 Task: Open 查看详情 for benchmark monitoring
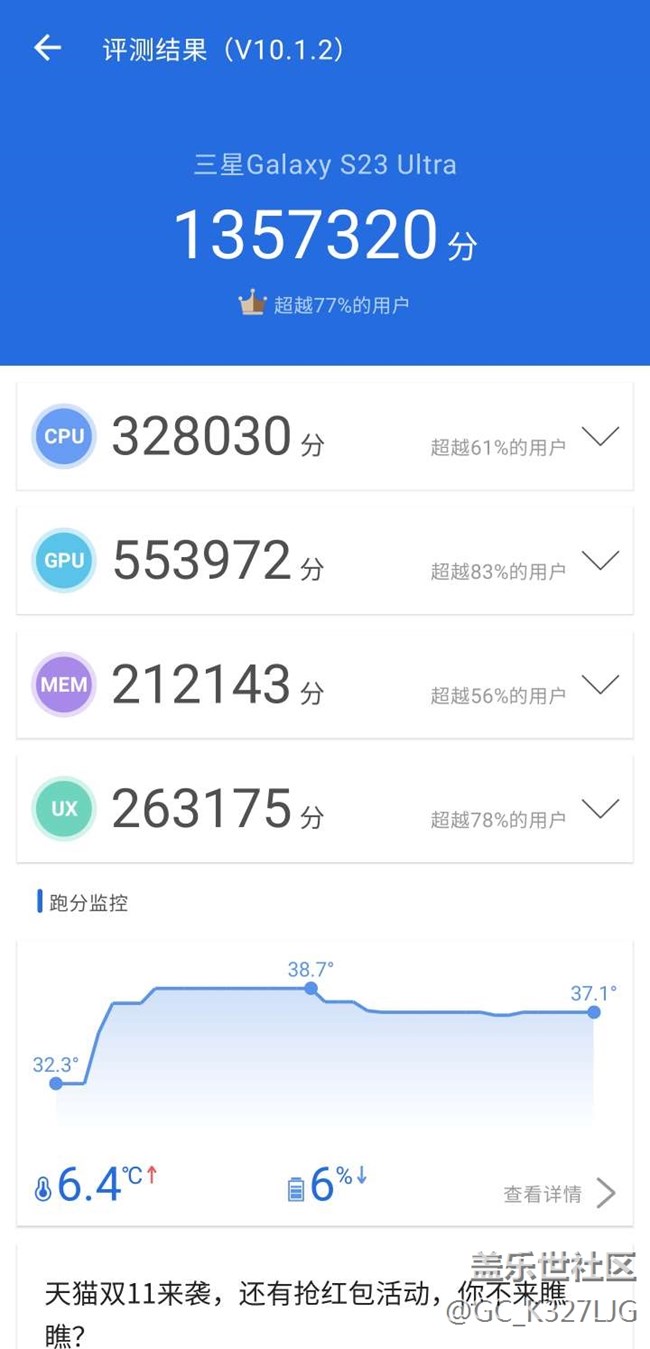[560, 1193]
